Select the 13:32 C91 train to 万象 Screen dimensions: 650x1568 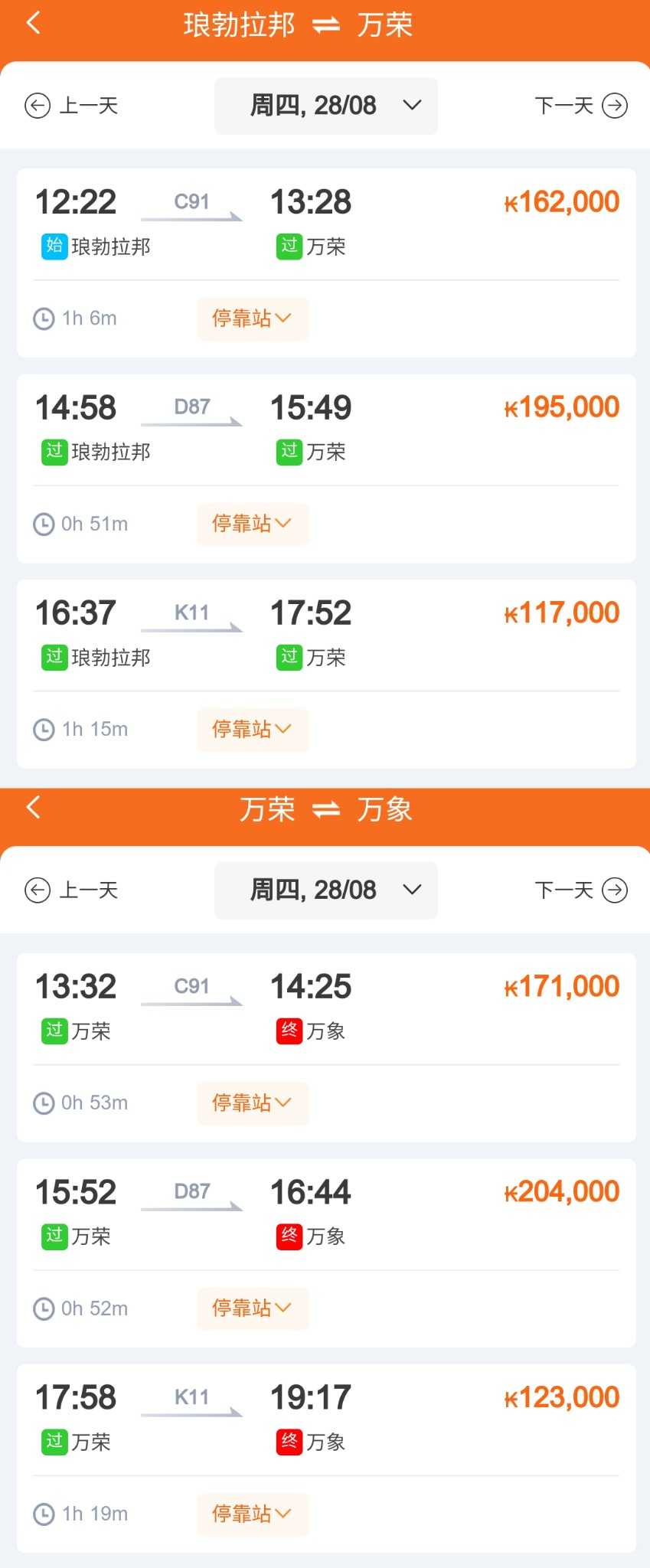(x=326, y=1008)
